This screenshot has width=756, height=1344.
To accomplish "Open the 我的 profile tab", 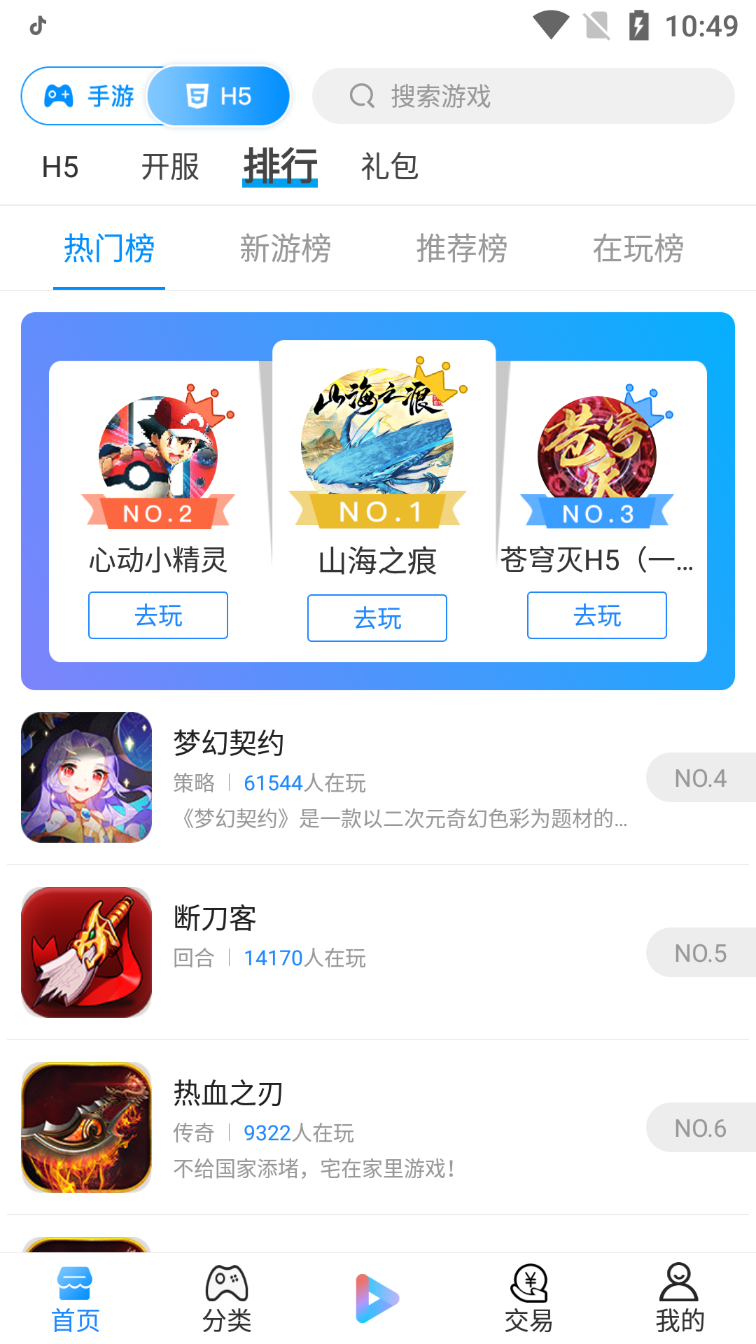I will (x=680, y=1298).
